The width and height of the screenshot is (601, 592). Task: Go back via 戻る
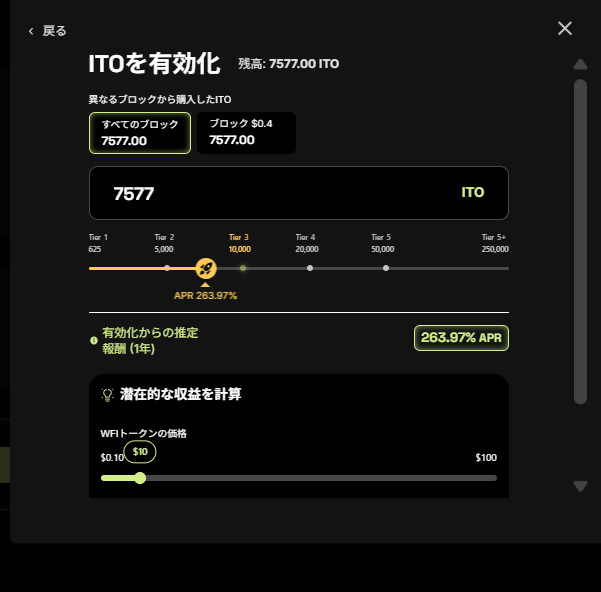click(x=48, y=31)
